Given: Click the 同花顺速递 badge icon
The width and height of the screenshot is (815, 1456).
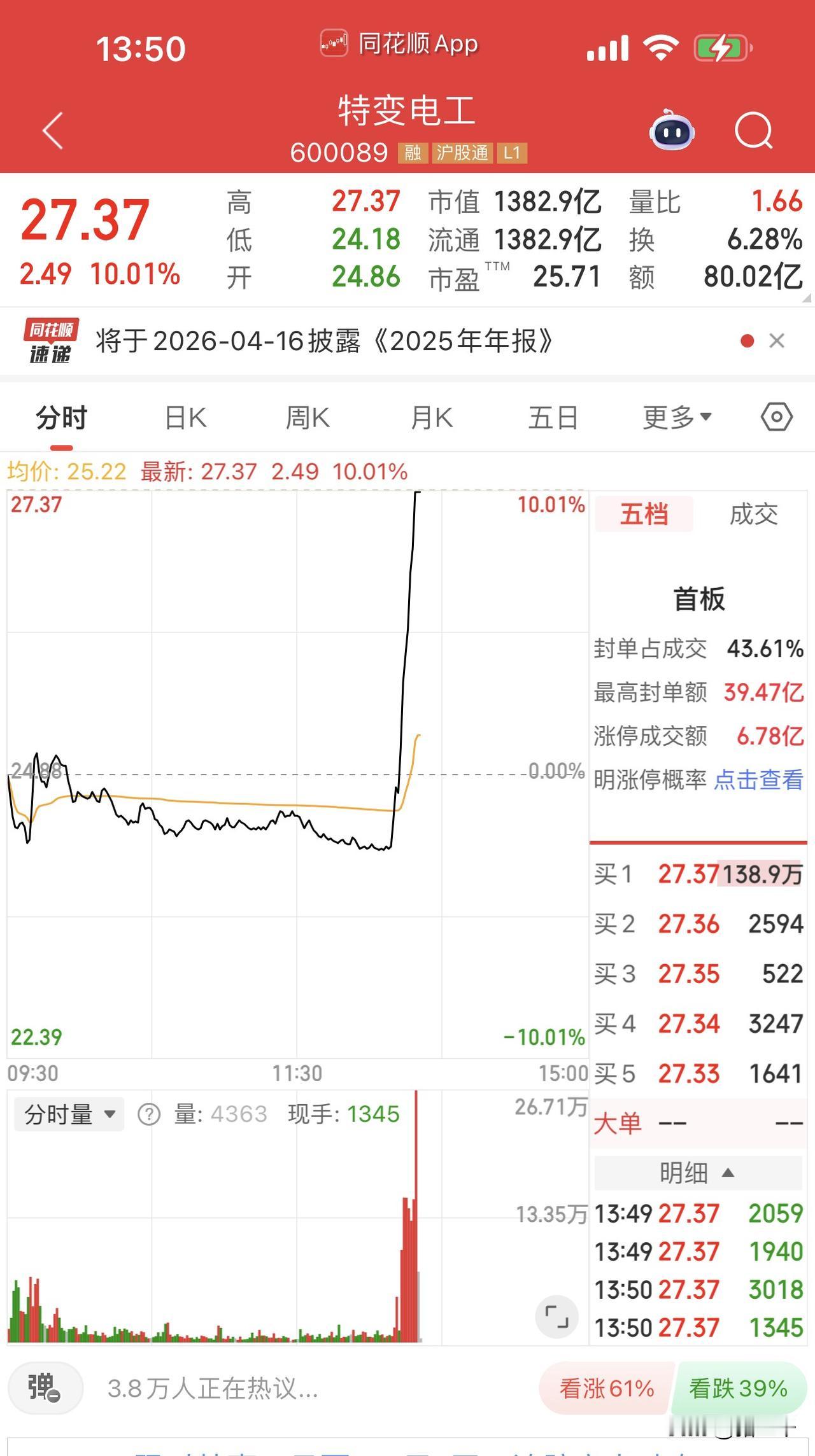Looking at the screenshot, I should [x=50, y=342].
